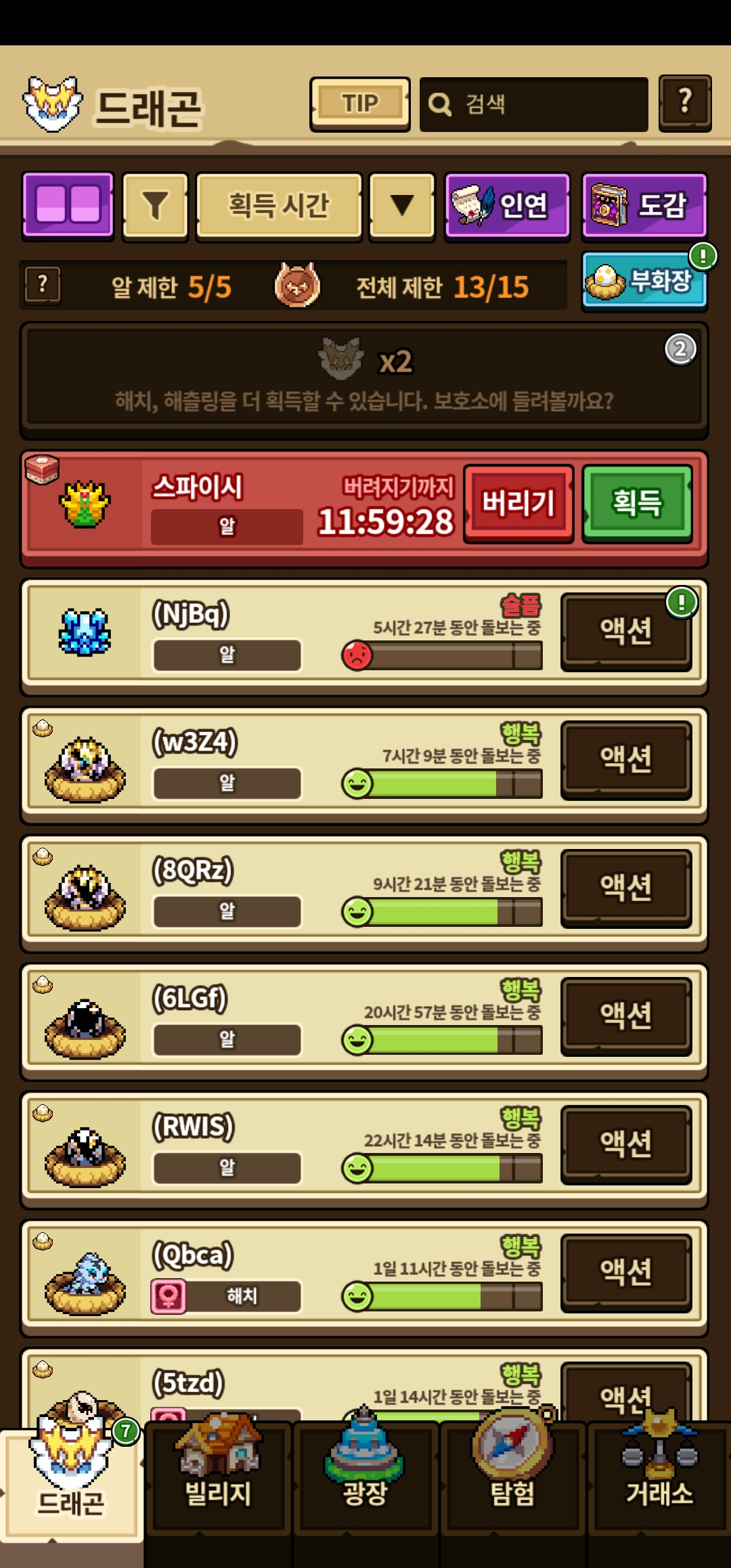This screenshot has height=1568, width=731.
Task: Open 액션 for the (Qbca) hatchling
Action: (626, 1271)
